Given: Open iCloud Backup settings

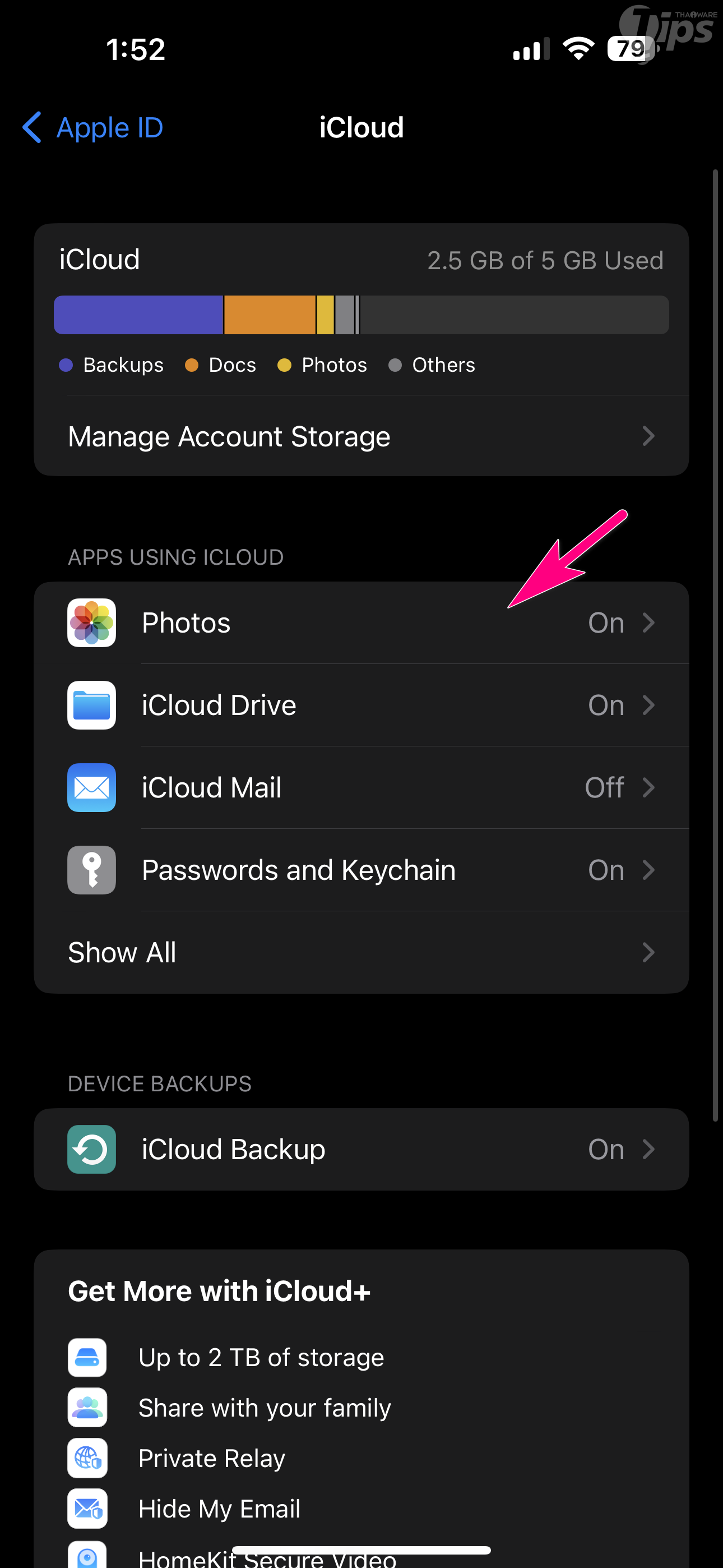Looking at the screenshot, I should (361, 1149).
